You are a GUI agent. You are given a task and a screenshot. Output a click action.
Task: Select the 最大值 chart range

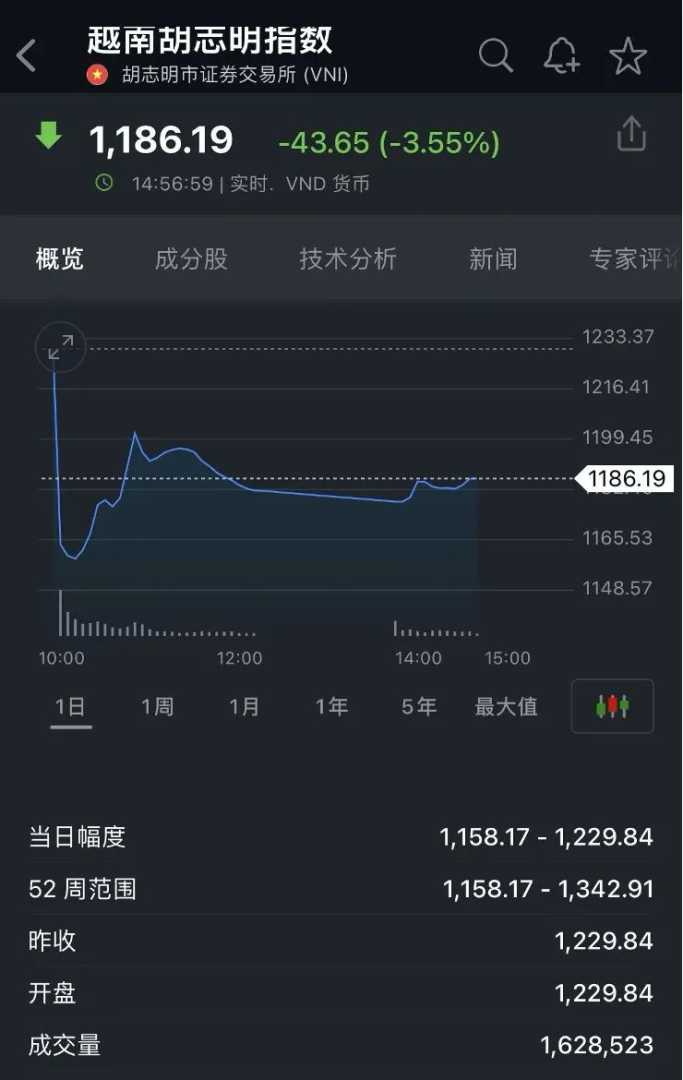pos(506,707)
